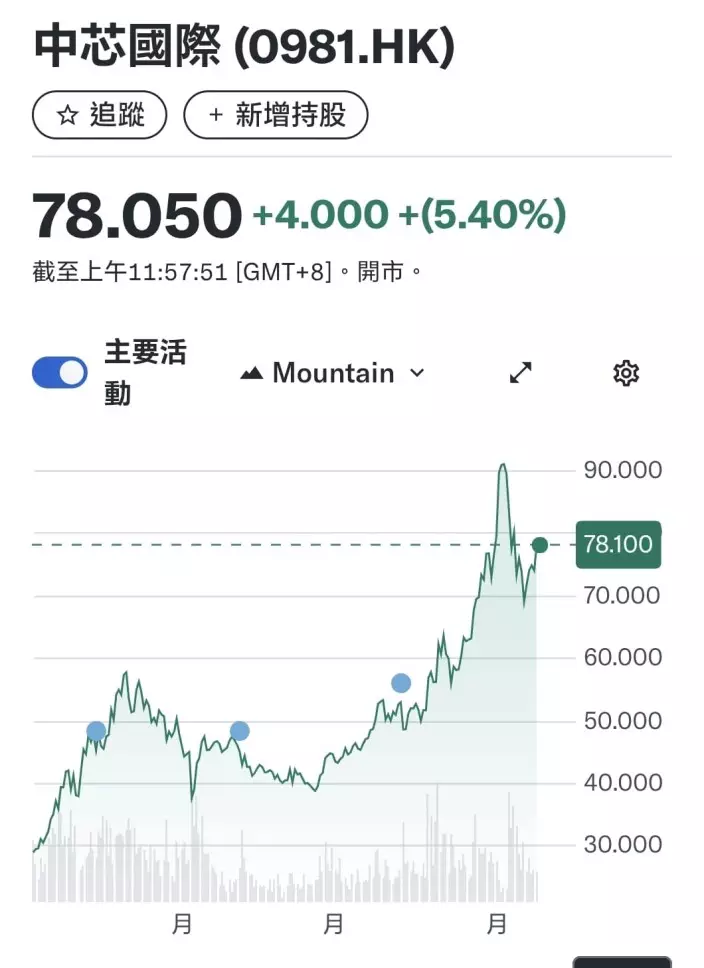
Task: Open the Mountain chart type dropdown
Action: click(x=333, y=373)
